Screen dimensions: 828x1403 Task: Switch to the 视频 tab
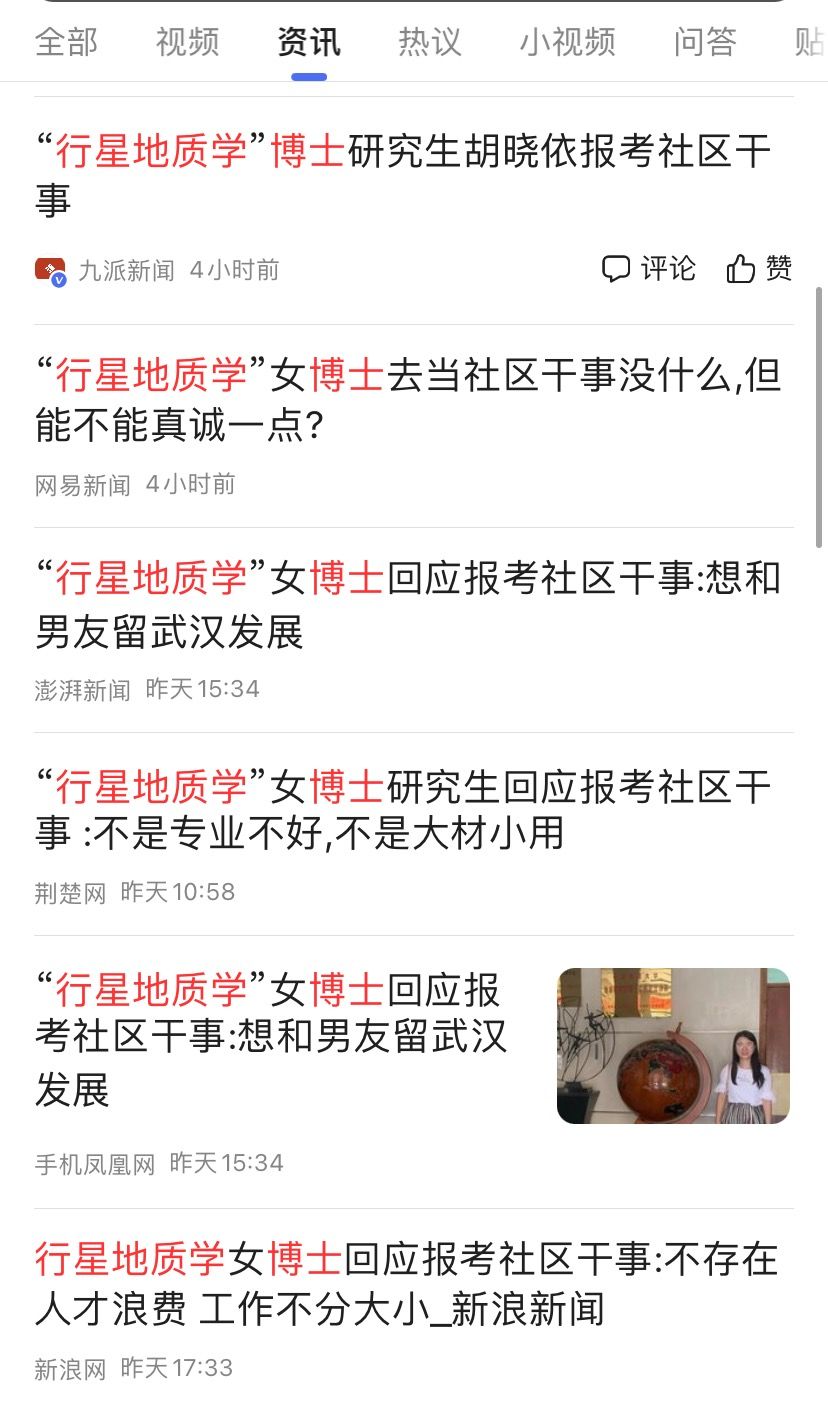tap(187, 42)
